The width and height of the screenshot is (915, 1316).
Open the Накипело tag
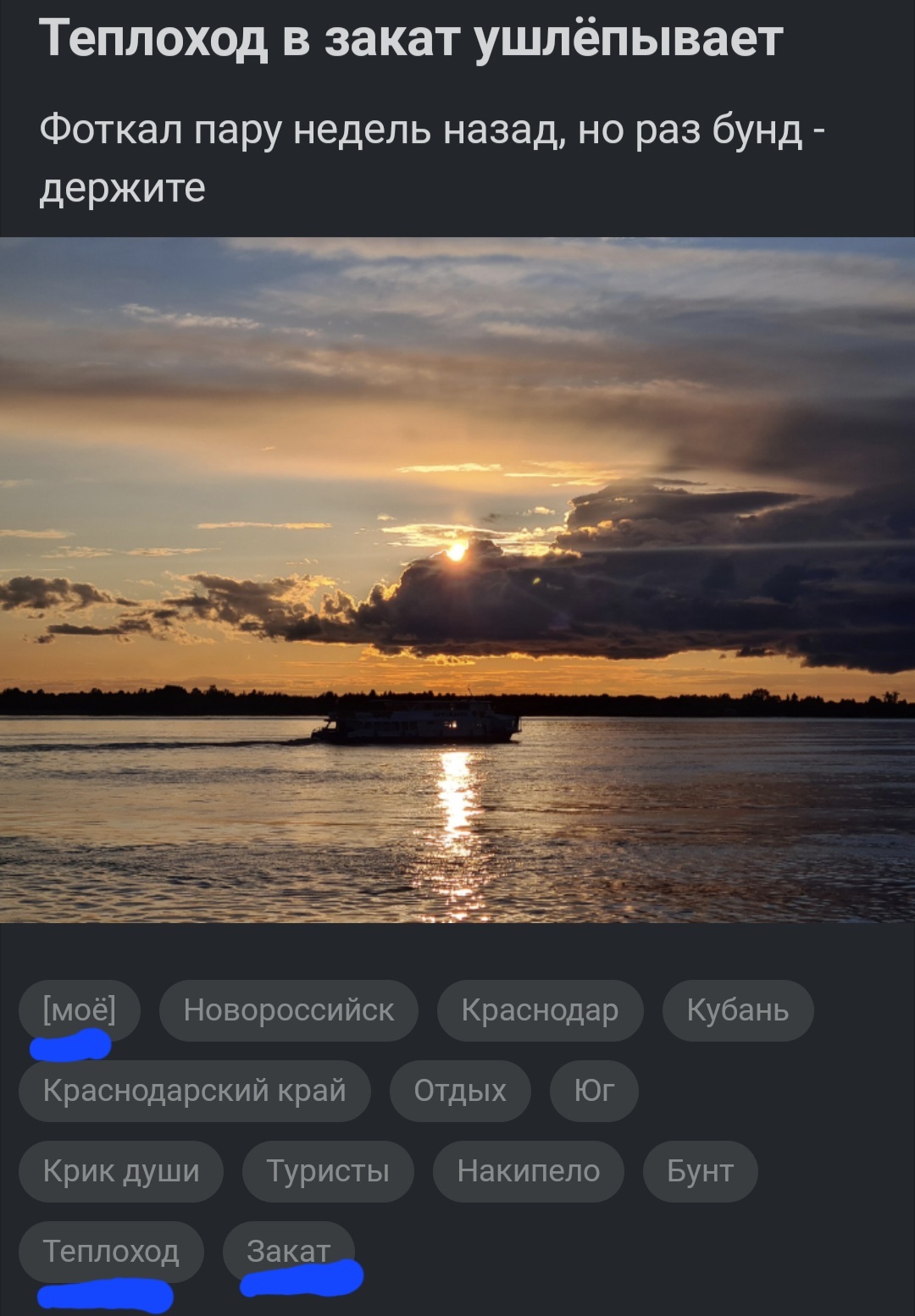(x=528, y=1171)
